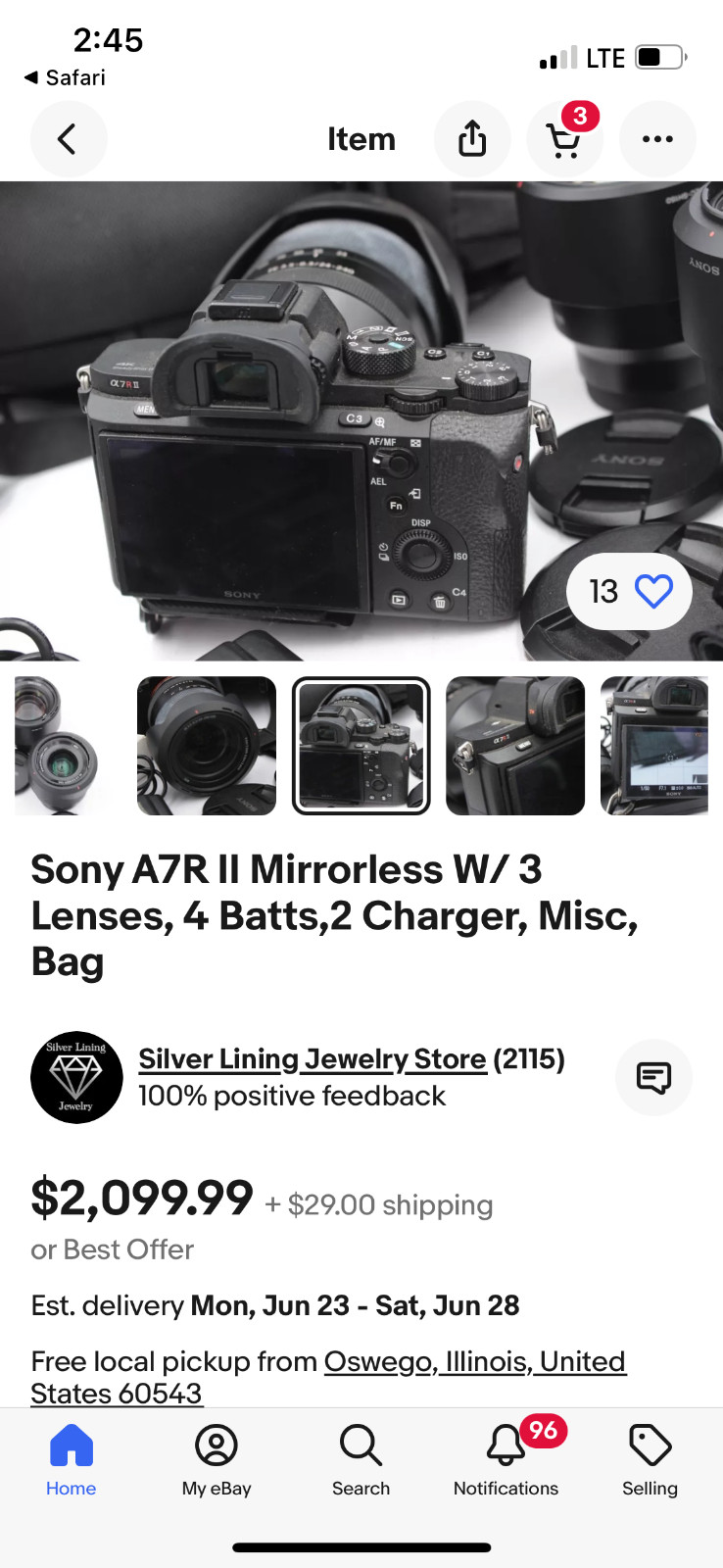
Task: Select thumbnail showing A7R side view
Action: pyautogui.click(x=515, y=746)
